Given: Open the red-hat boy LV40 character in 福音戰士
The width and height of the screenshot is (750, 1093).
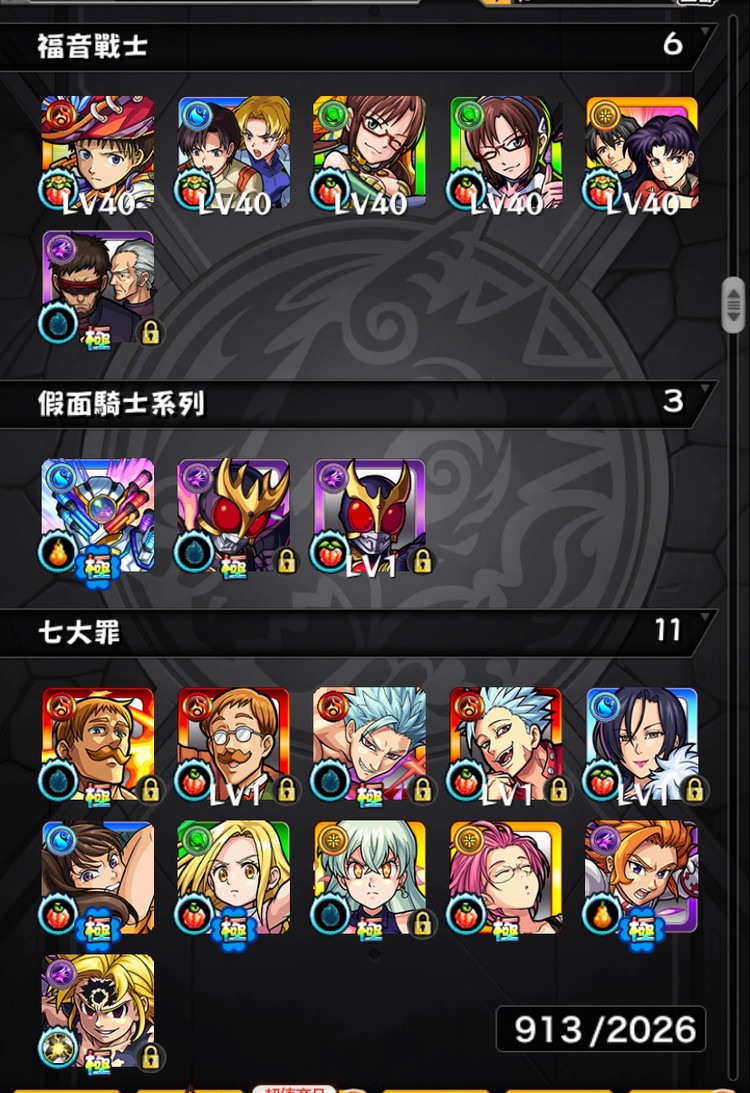Looking at the screenshot, I should tap(98, 152).
